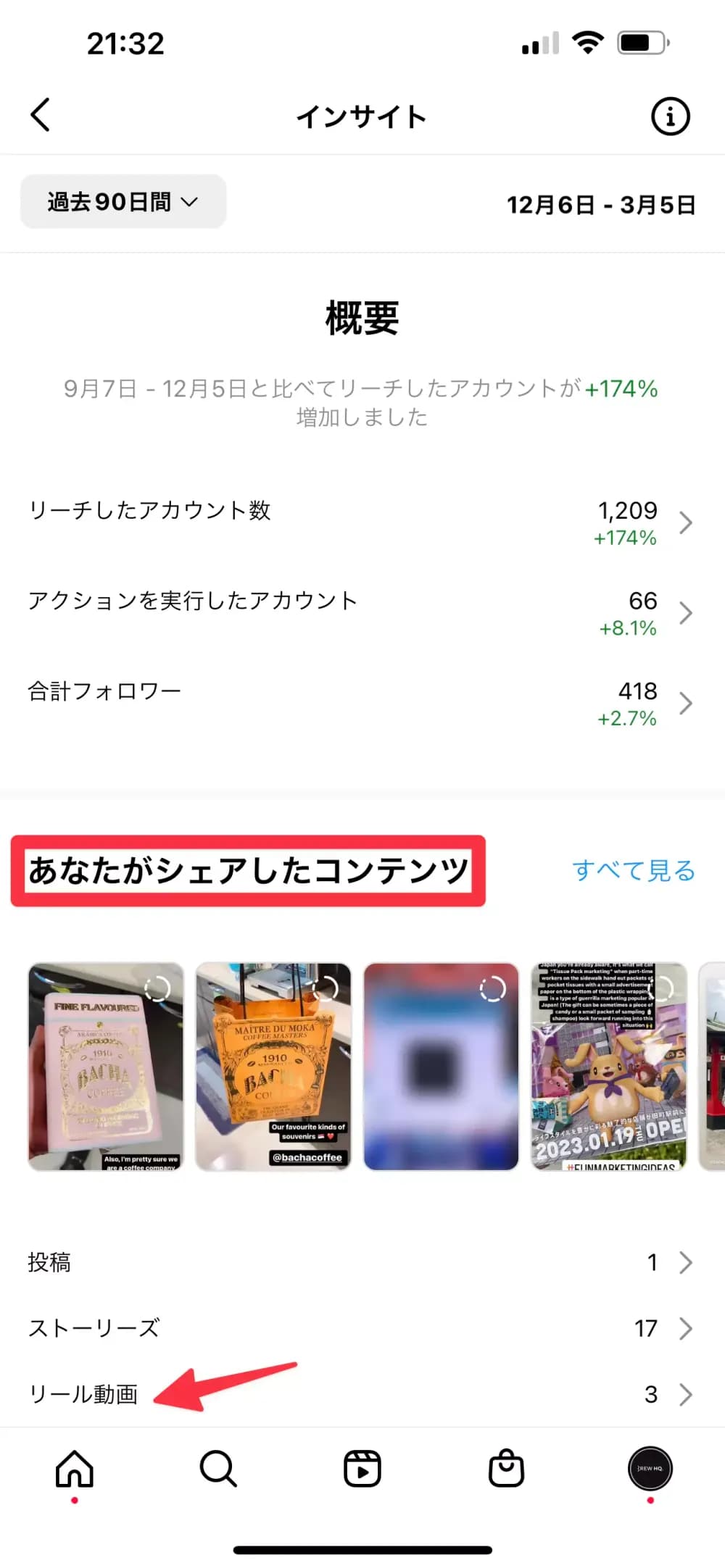The height and width of the screenshot is (1568, 725).
Task: Open the 2023.01.19 bunny story thumbnail
Action: [608, 1066]
